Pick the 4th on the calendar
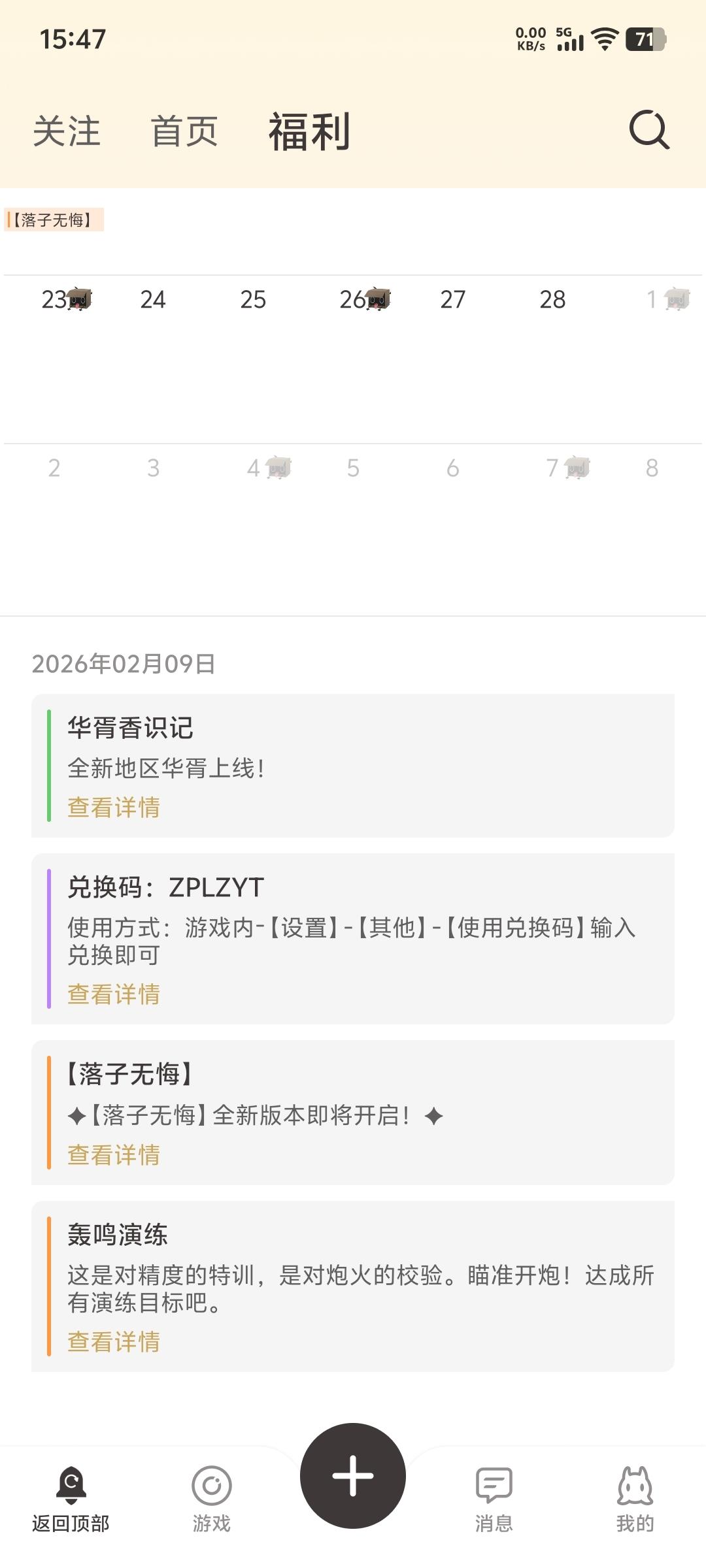706x1568 pixels. (x=254, y=468)
